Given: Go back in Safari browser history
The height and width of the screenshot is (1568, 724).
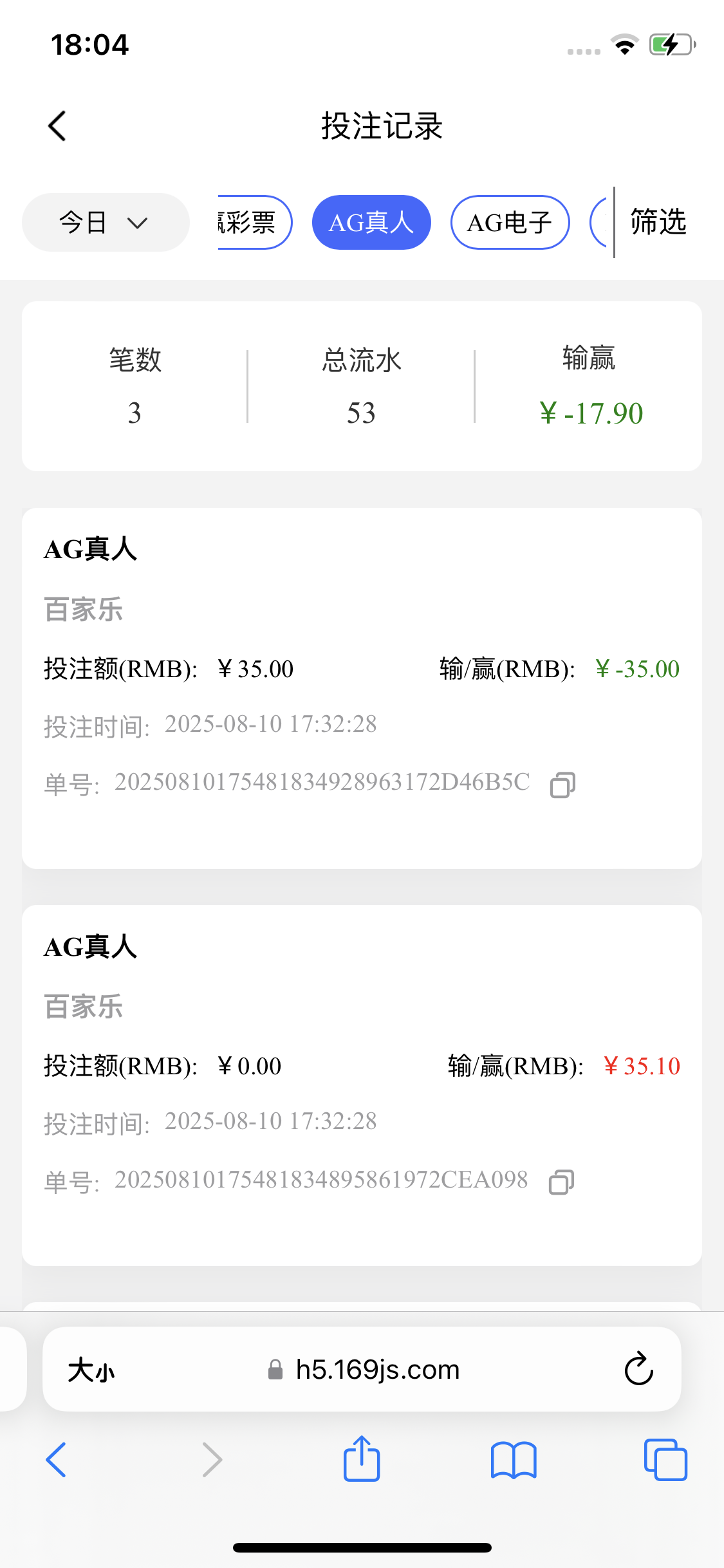Looking at the screenshot, I should 56,1460.
